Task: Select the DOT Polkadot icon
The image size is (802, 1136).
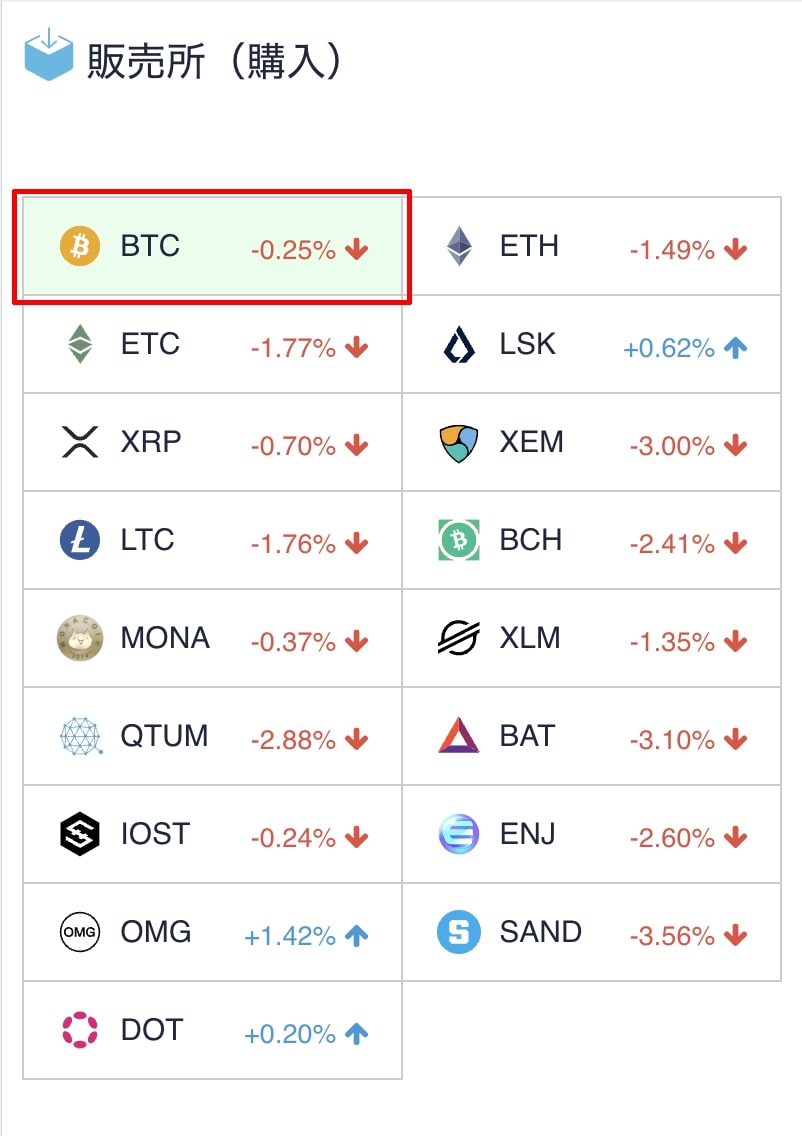Action: pos(78,1029)
